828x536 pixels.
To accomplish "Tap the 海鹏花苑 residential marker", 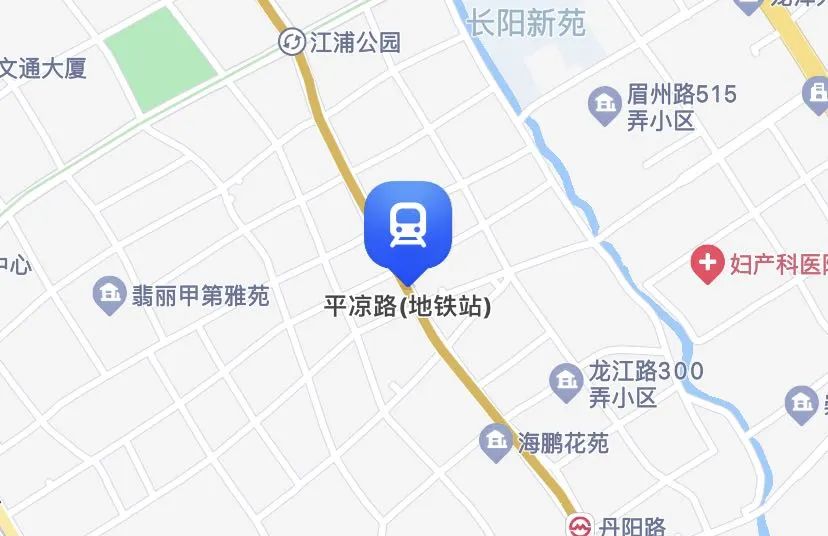I will click(495, 441).
